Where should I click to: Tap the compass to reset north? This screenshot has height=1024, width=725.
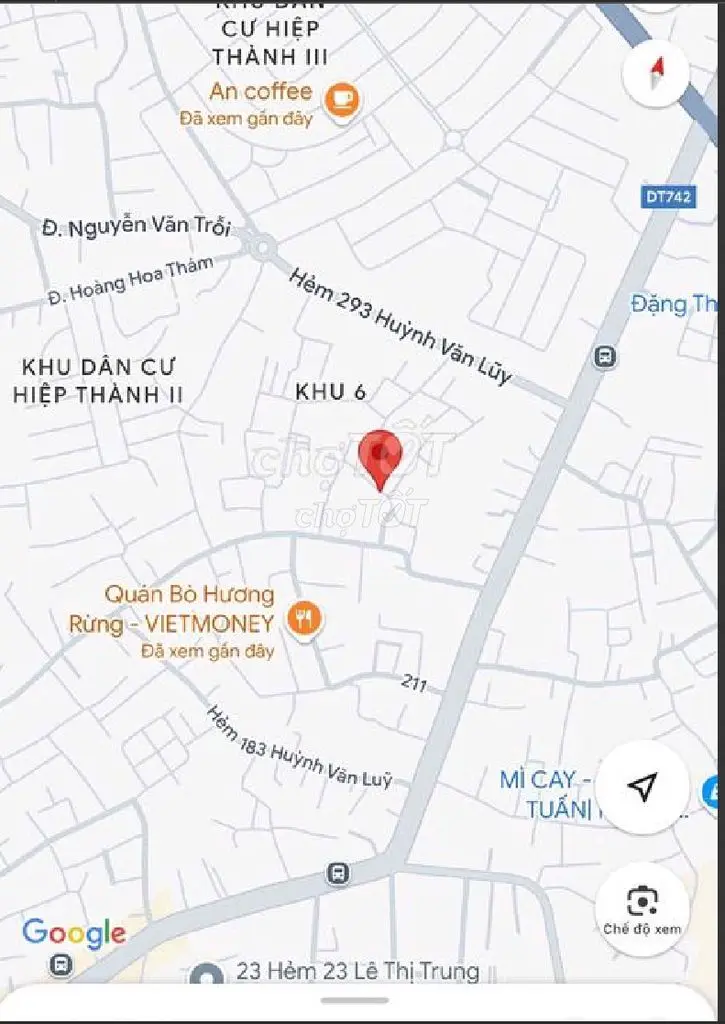tap(656, 71)
